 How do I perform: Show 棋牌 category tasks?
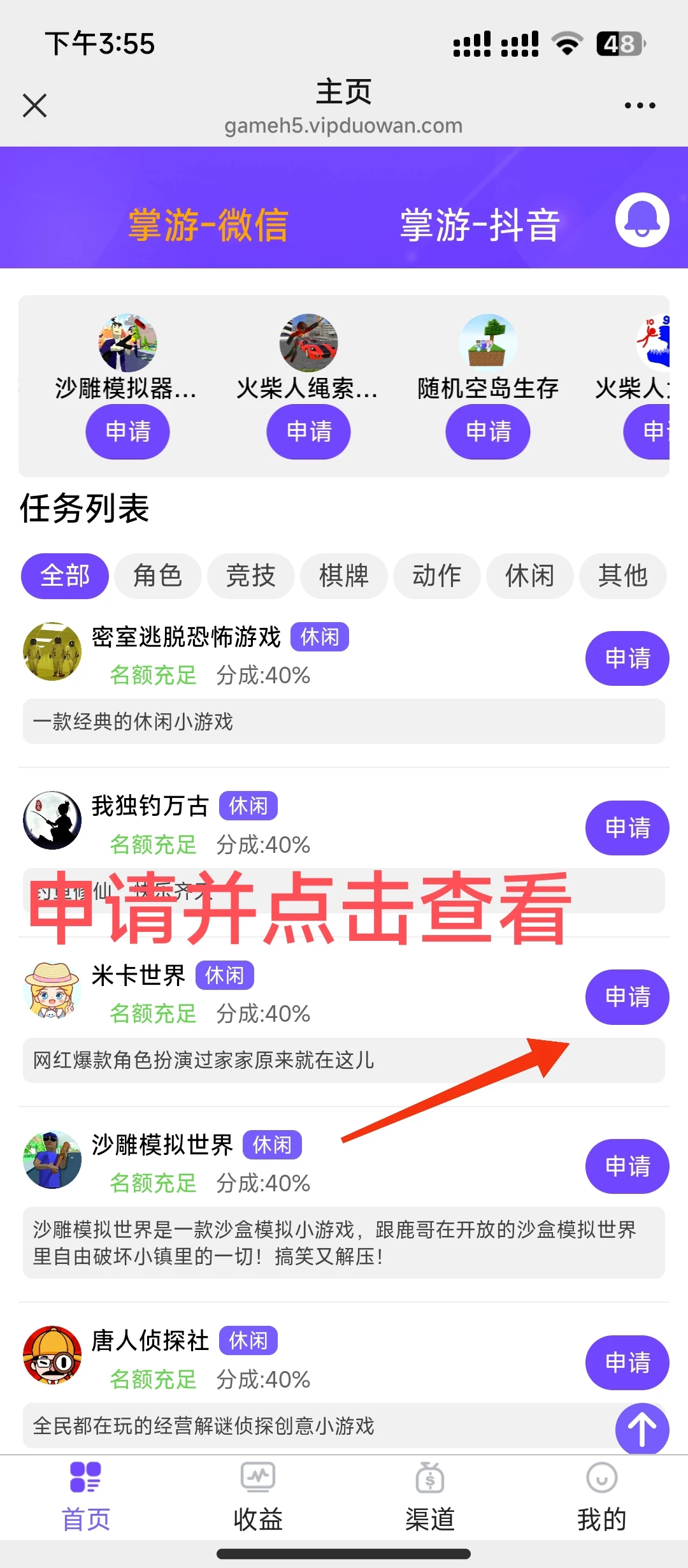[x=344, y=576]
